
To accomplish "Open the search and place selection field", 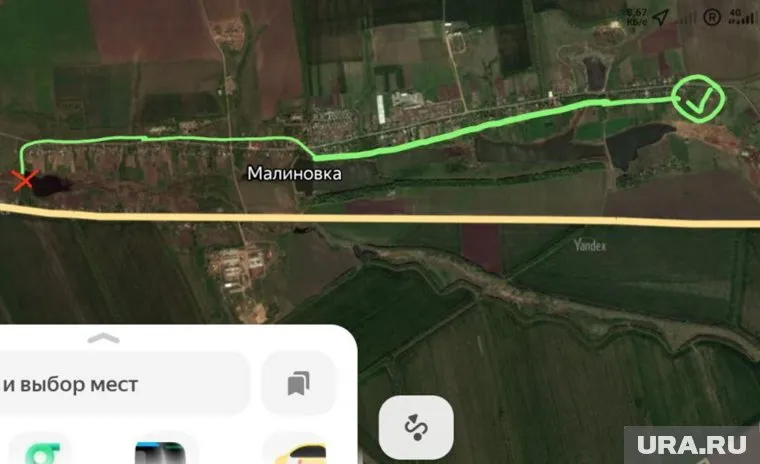I will (120, 384).
